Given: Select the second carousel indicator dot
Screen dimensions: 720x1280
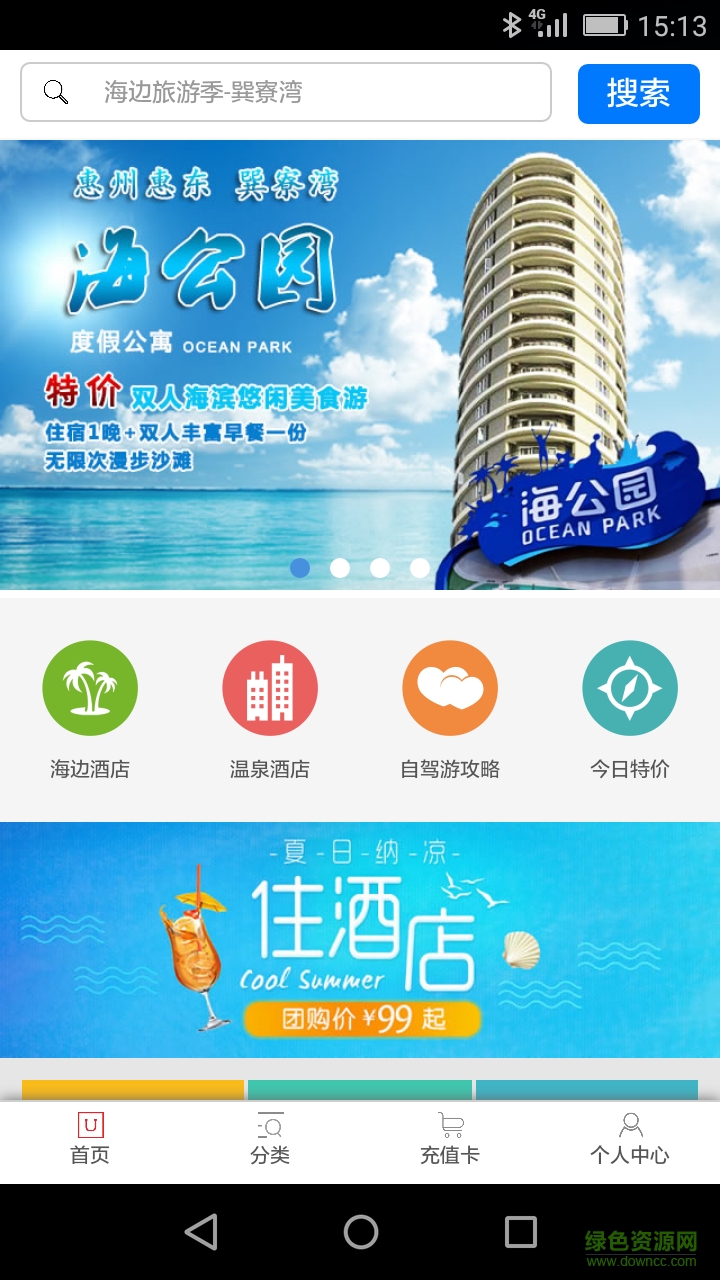Looking at the screenshot, I should click(x=339, y=567).
